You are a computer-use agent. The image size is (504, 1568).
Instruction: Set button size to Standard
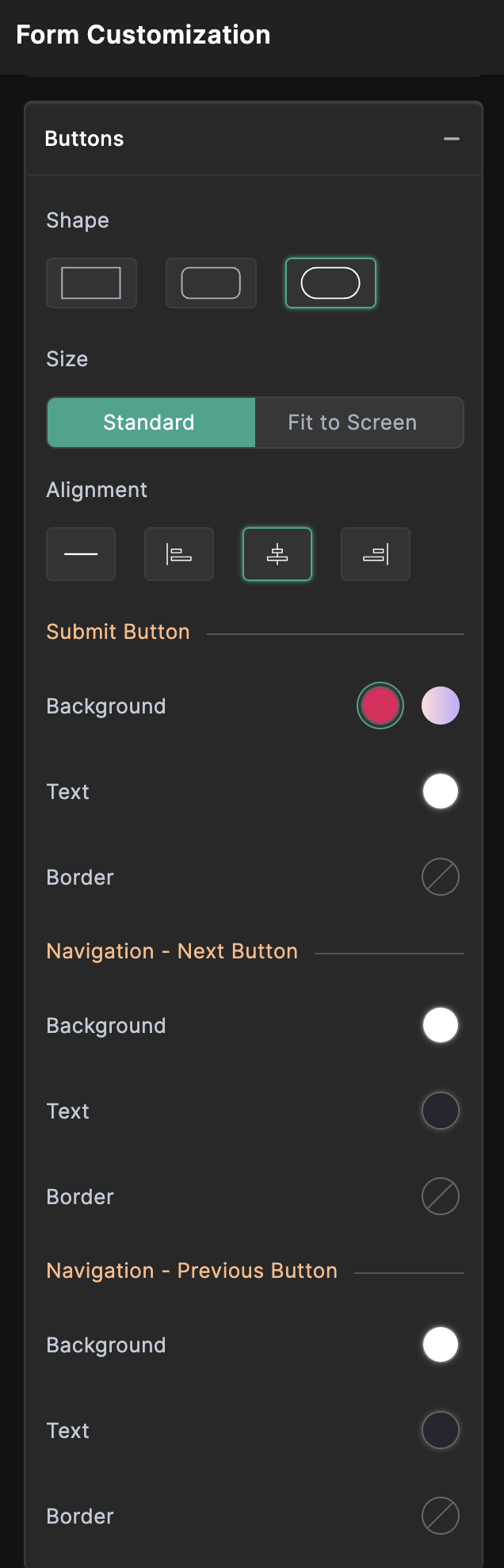tap(151, 423)
